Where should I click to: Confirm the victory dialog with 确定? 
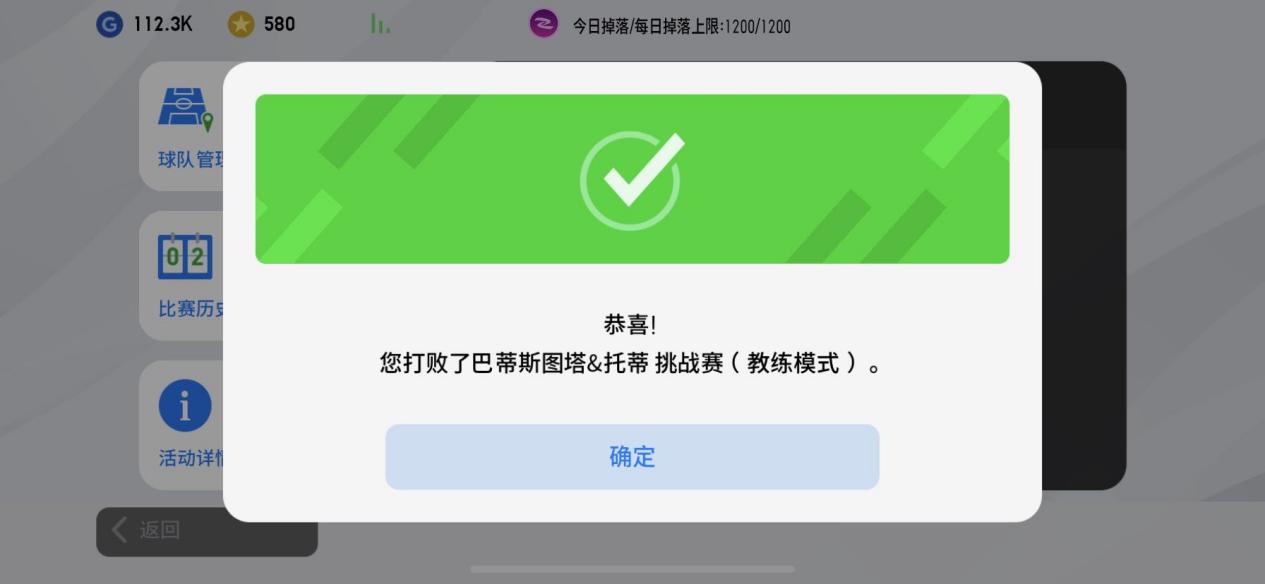click(632, 457)
